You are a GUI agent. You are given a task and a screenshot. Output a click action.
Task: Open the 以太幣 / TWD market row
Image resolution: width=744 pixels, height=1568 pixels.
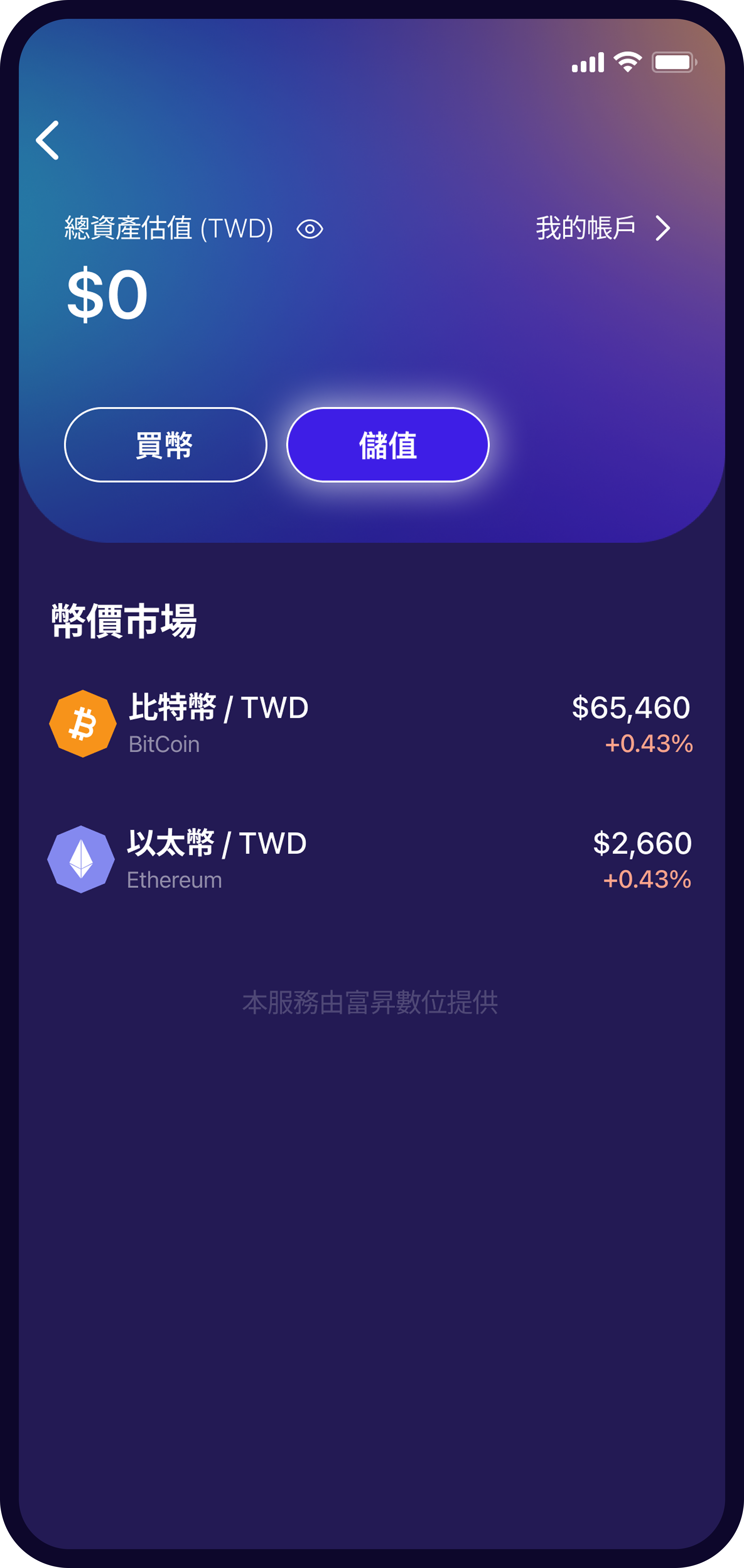pos(371,859)
